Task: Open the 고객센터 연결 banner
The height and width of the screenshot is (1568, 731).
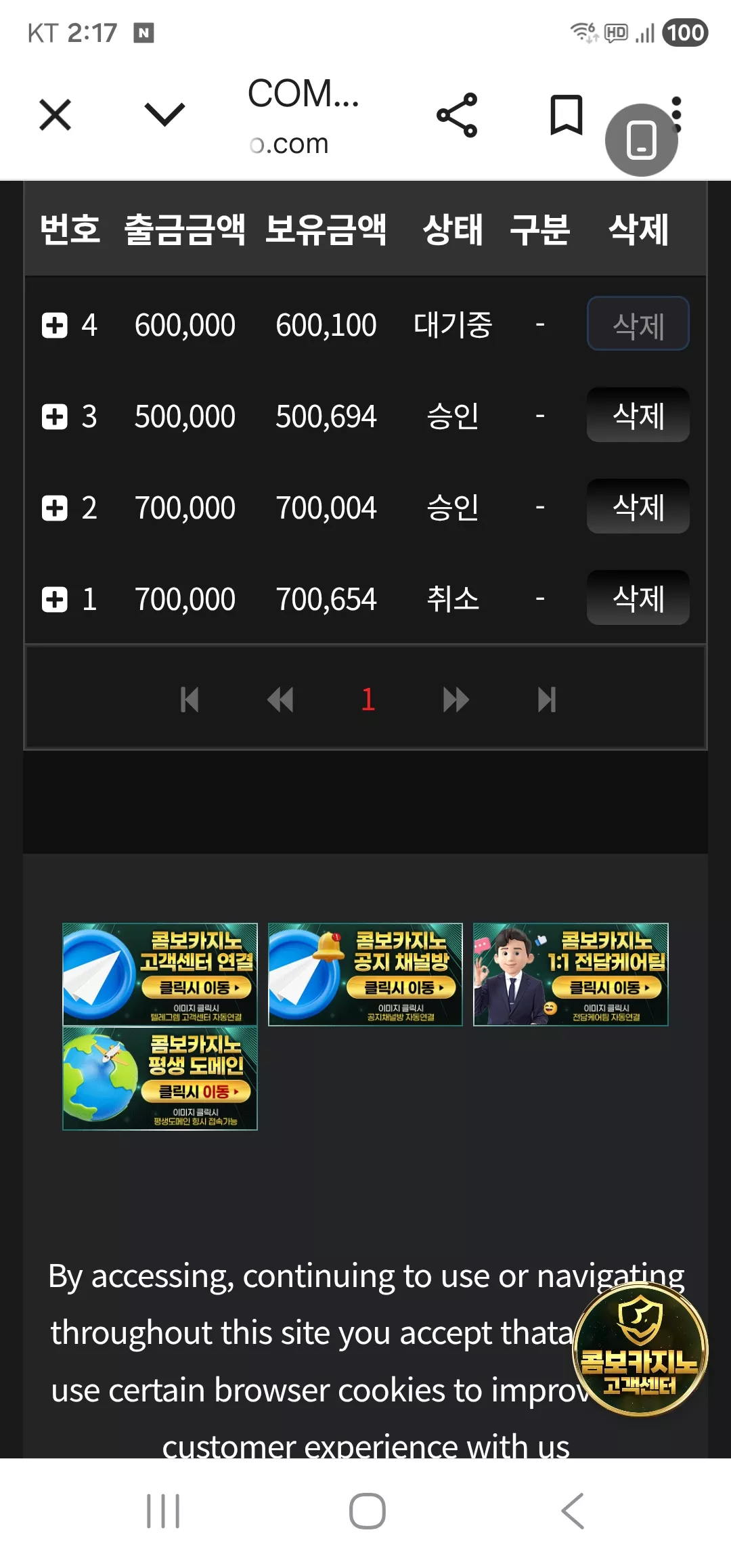Action: point(160,974)
